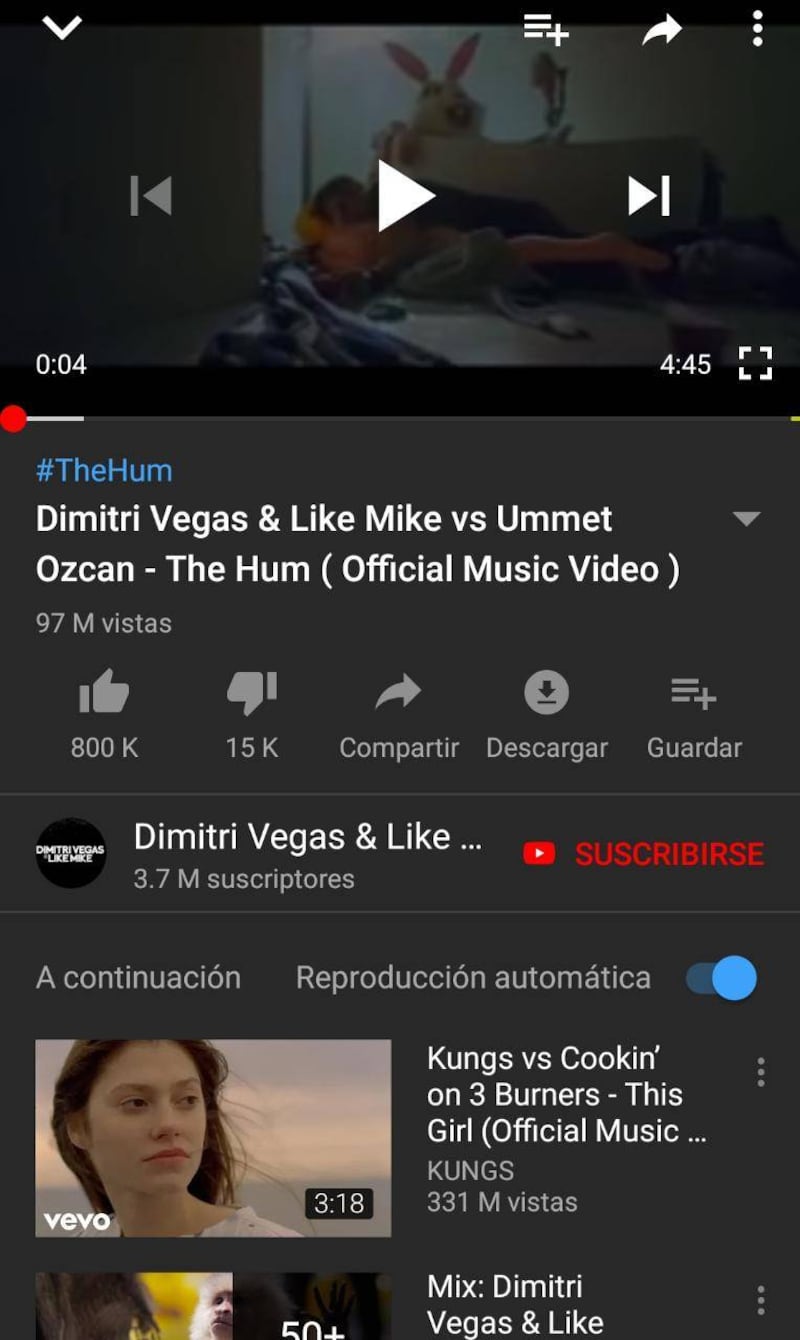Viewport: 800px width, 1340px height.
Task: Subscribe with the SUSCRIBIRSE button
Action: point(644,853)
